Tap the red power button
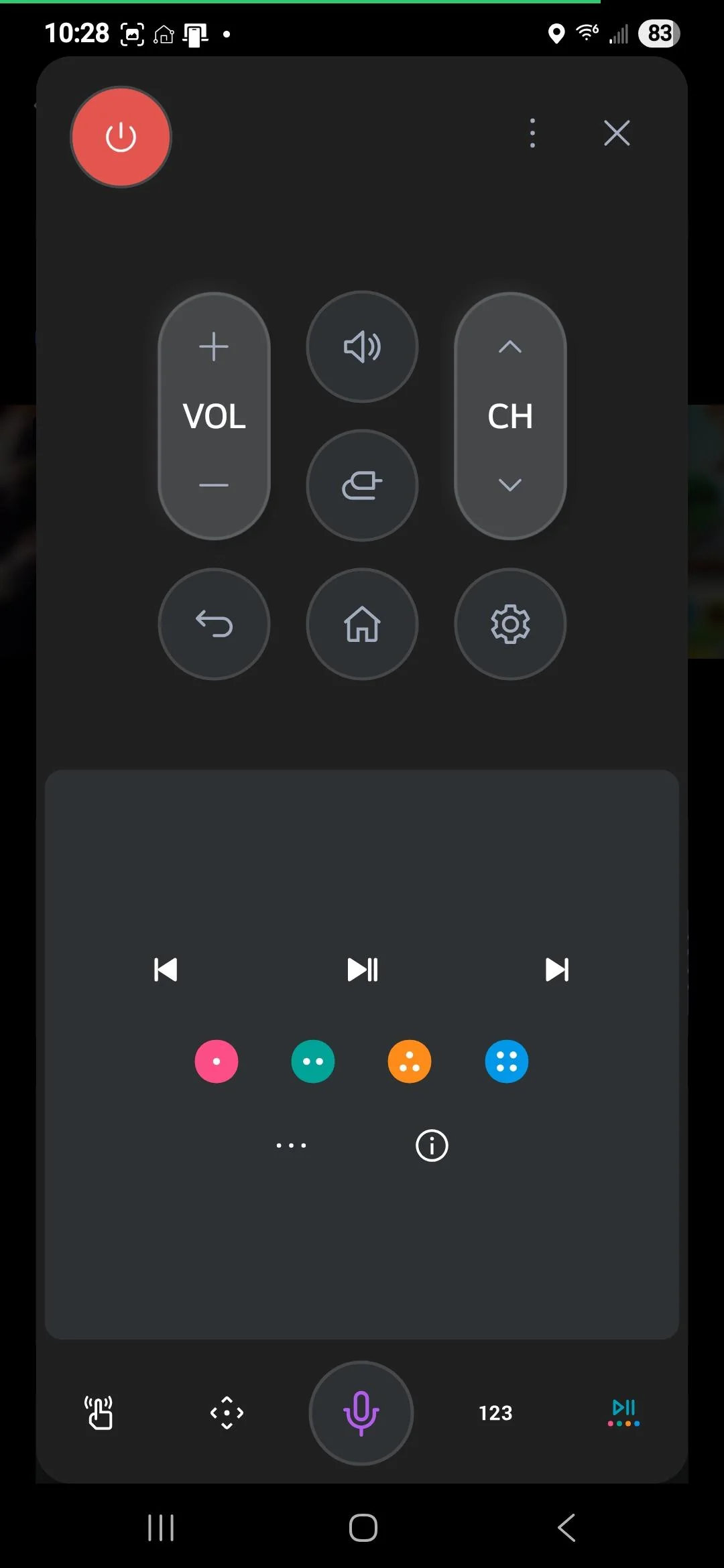 pyautogui.click(x=121, y=137)
